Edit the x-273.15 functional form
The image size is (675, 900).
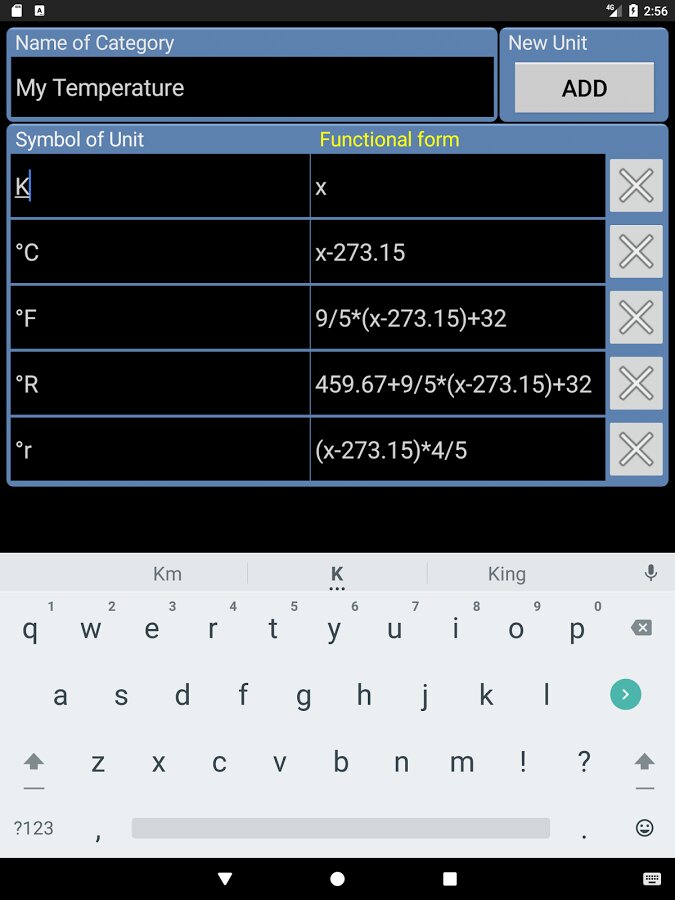[457, 252]
